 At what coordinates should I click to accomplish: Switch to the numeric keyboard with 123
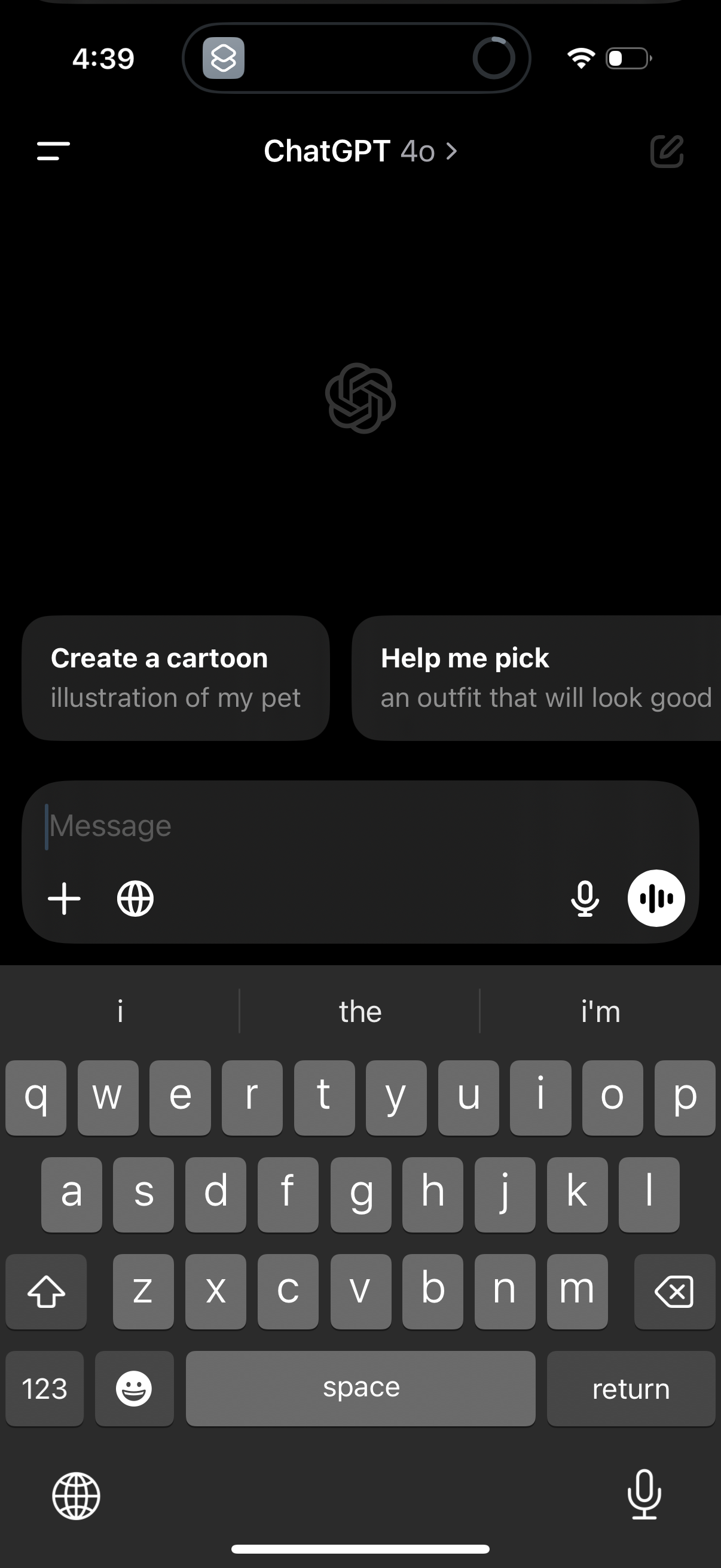[x=44, y=1389]
